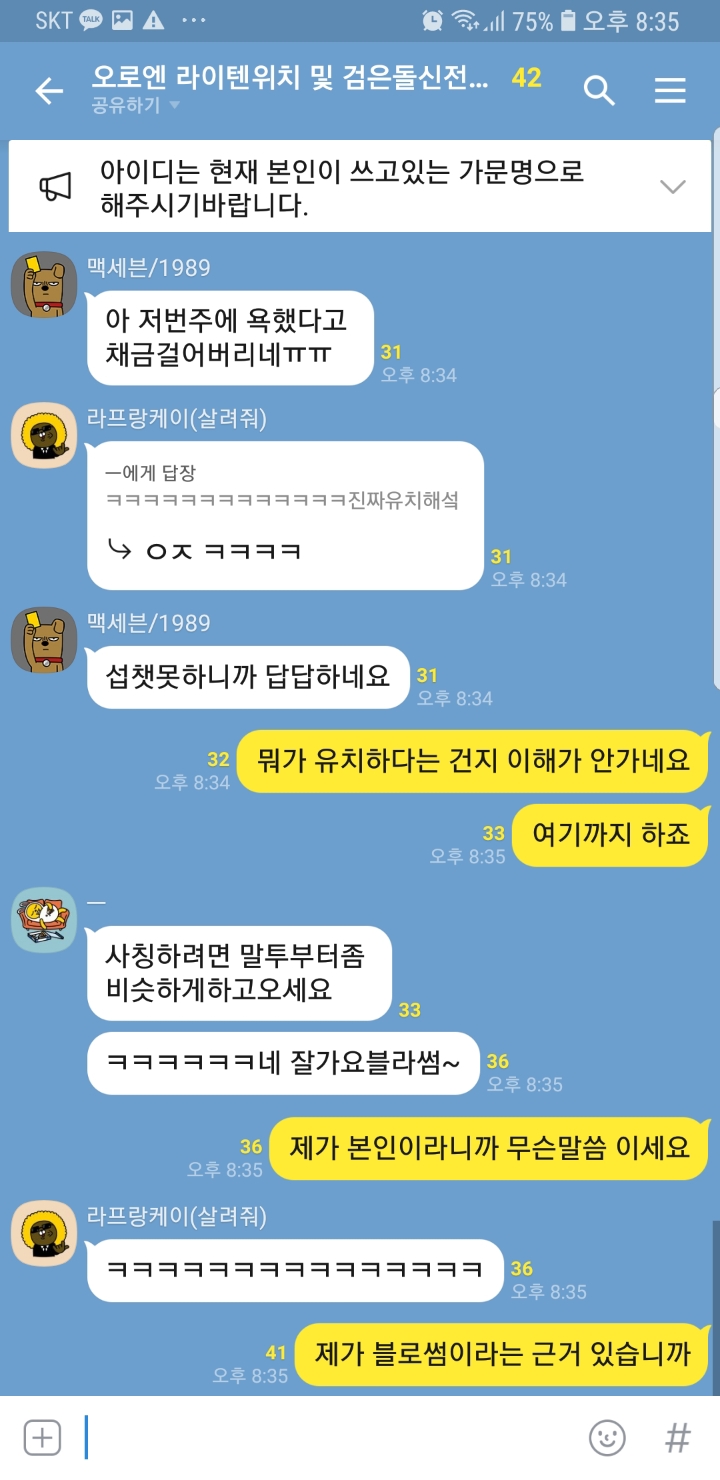Viewport: 720px width, 1480px height.
Task: Open the plus attachment menu
Action: (x=42, y=1438)
